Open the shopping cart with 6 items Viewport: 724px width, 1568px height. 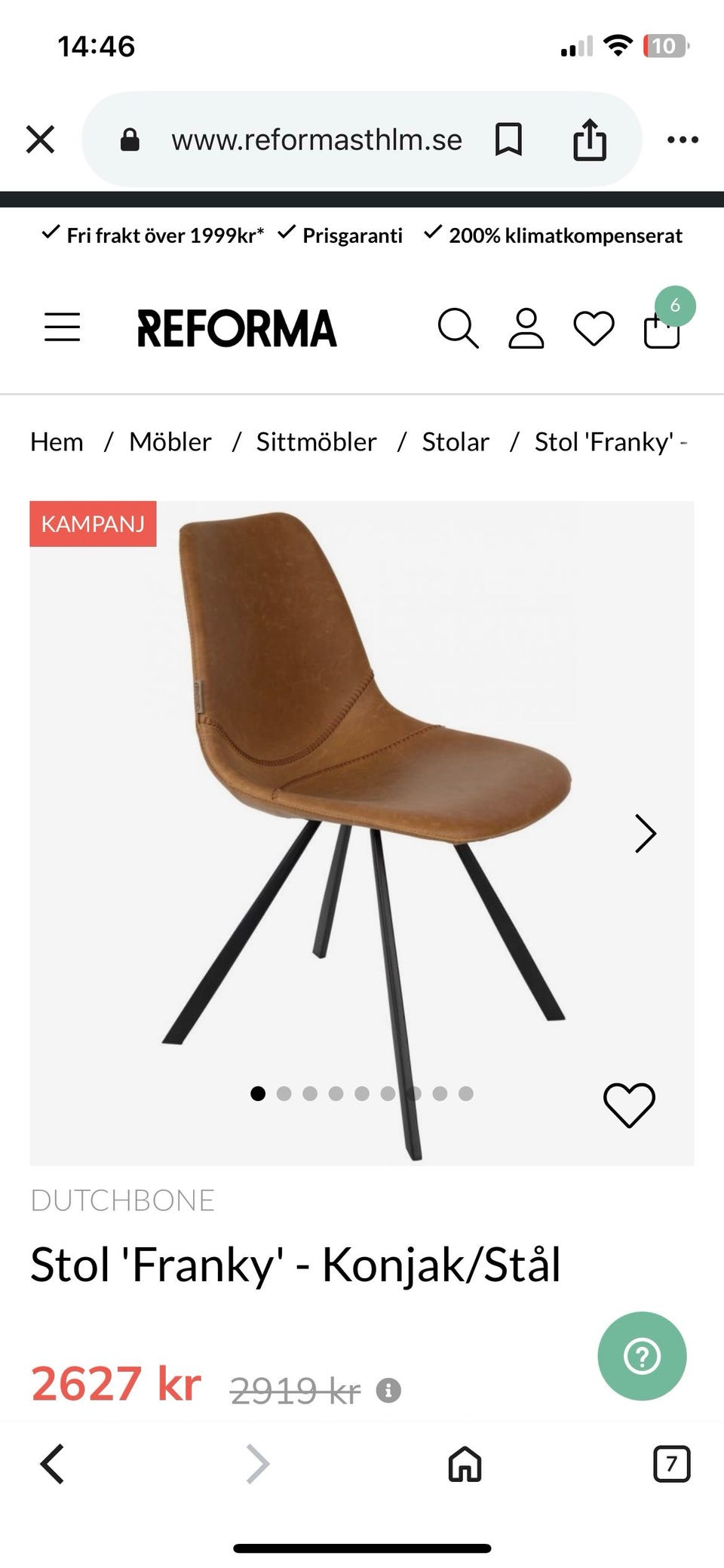pos(662,327)
